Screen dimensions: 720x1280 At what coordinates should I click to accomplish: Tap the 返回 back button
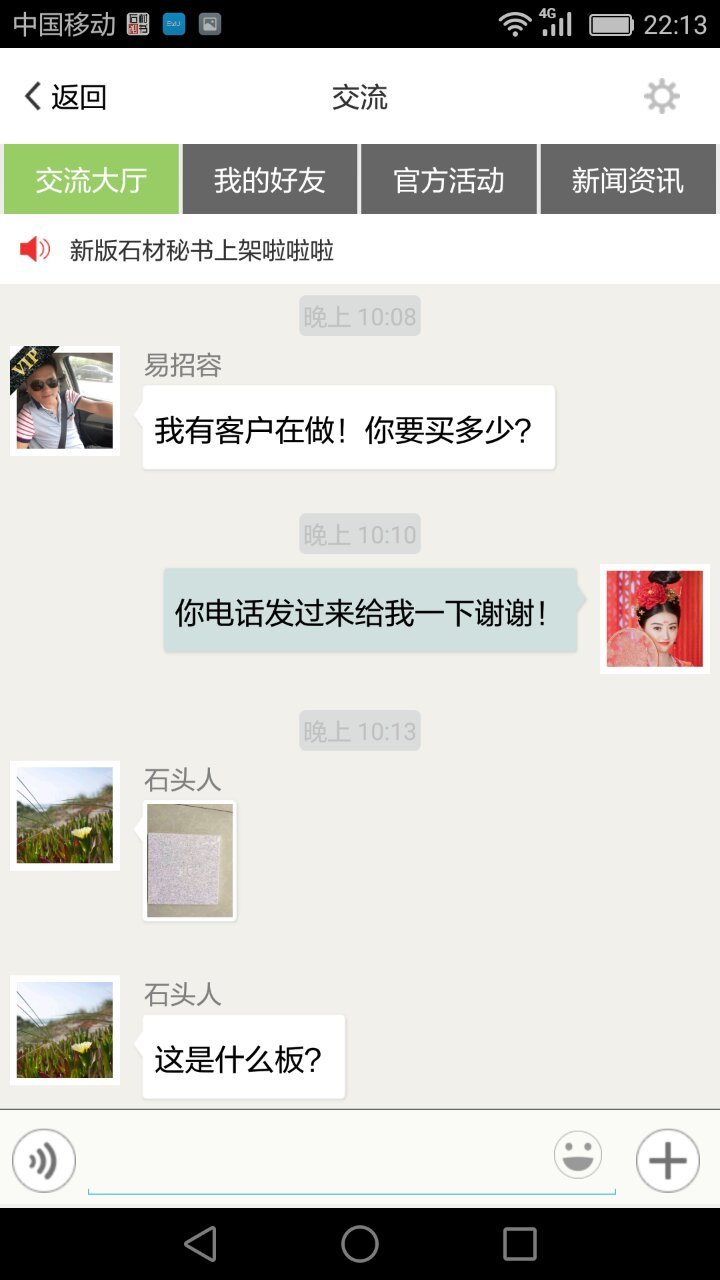point(65,96)
